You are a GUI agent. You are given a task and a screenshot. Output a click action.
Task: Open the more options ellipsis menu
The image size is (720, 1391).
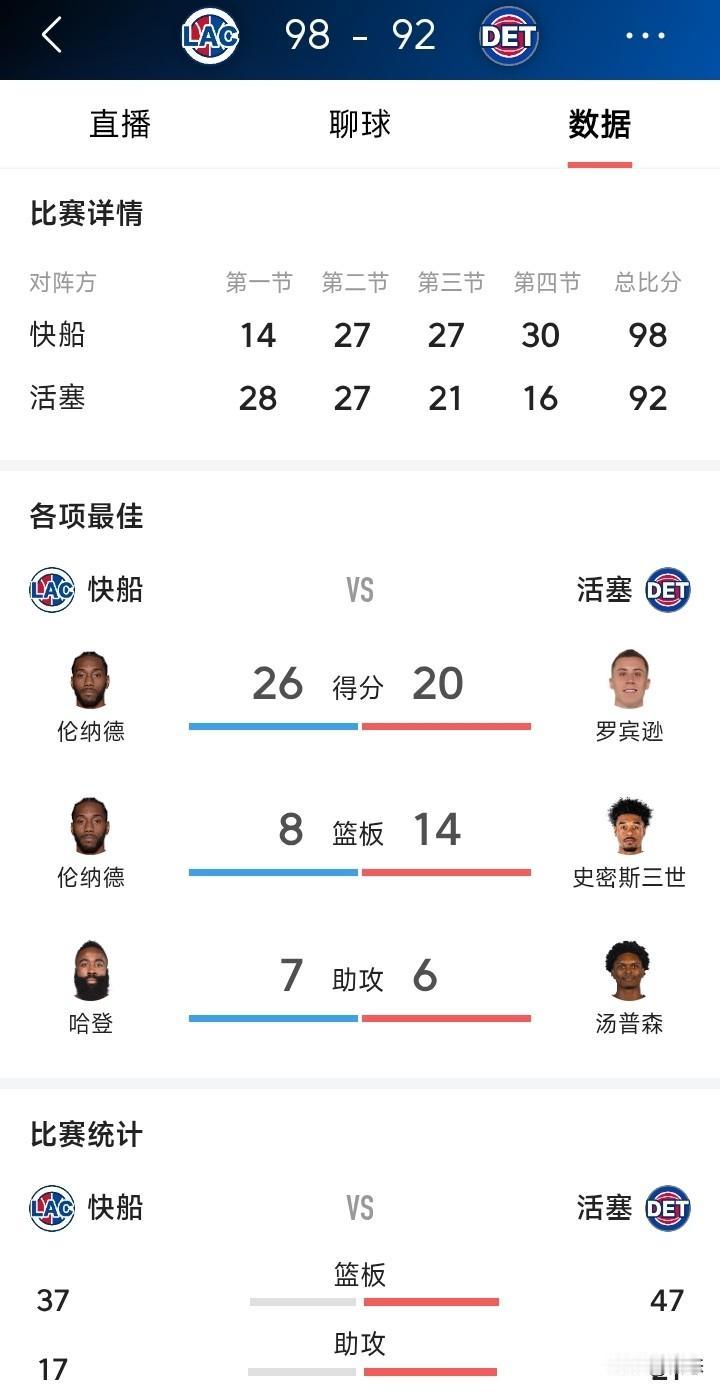point(647,34)
